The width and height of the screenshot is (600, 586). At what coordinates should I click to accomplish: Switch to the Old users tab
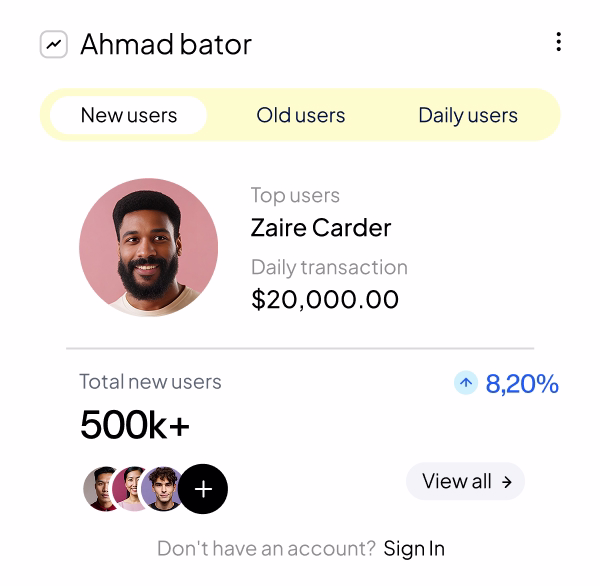coord(301,115)
